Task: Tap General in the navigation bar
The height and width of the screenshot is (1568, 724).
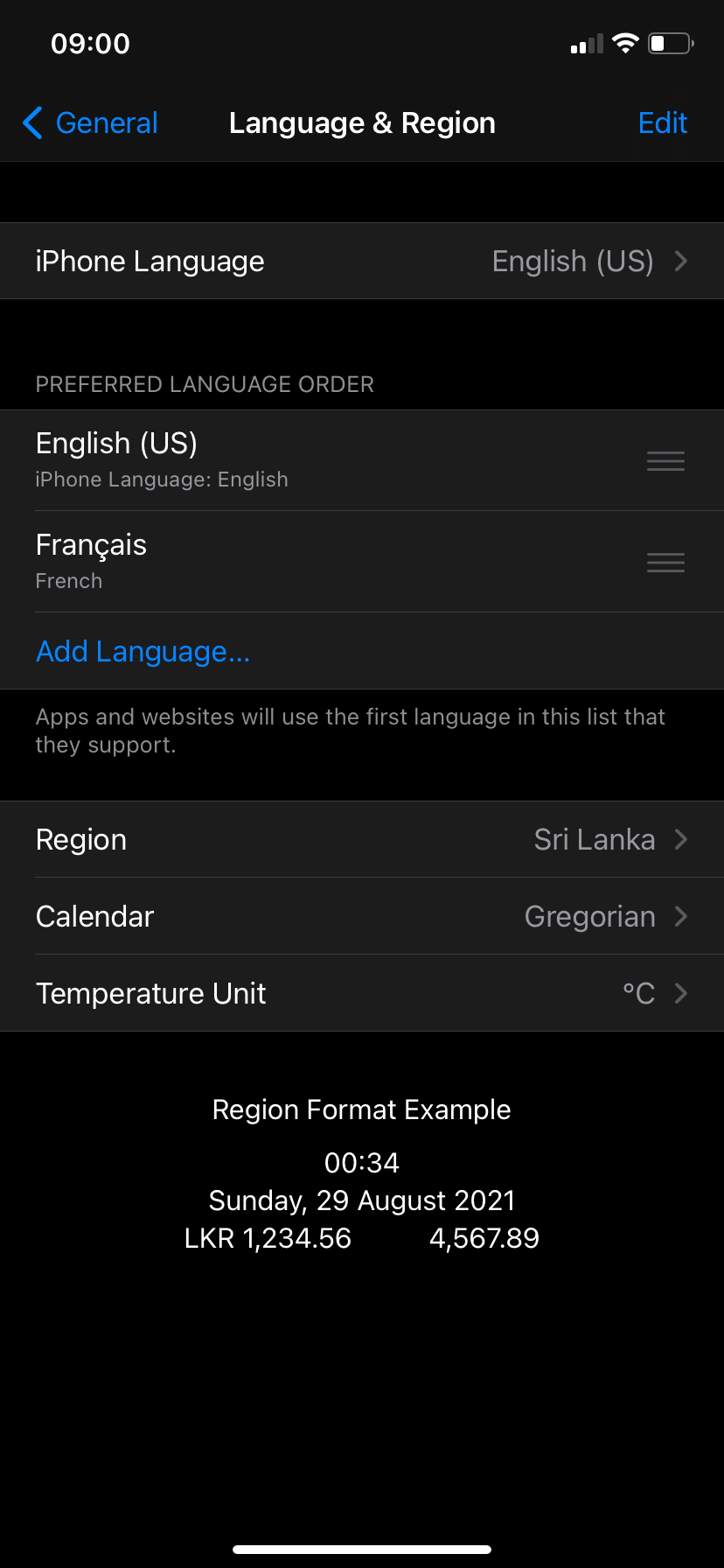Action: pos(107,123)
